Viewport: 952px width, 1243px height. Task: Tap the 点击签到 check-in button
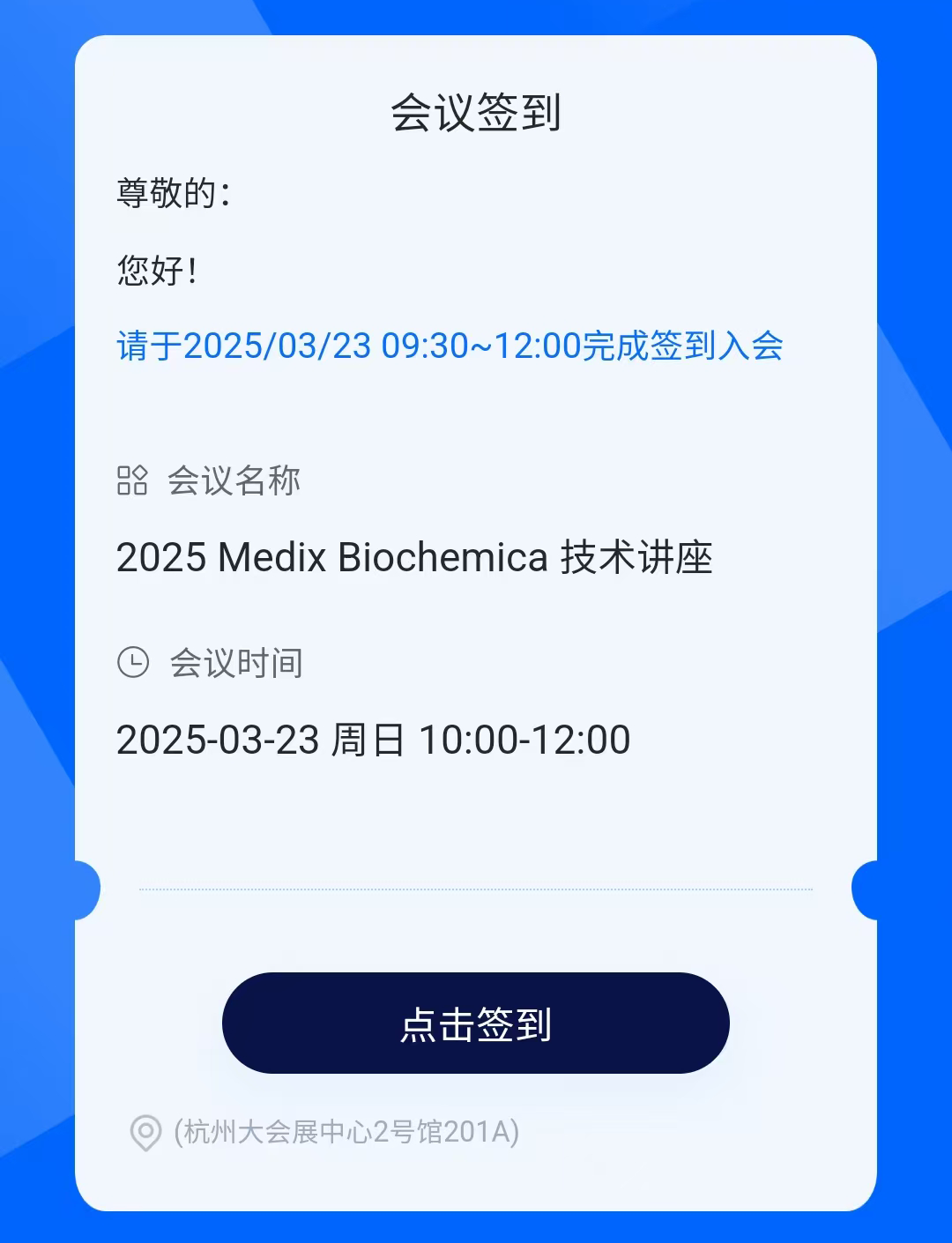click(476, 1023)
